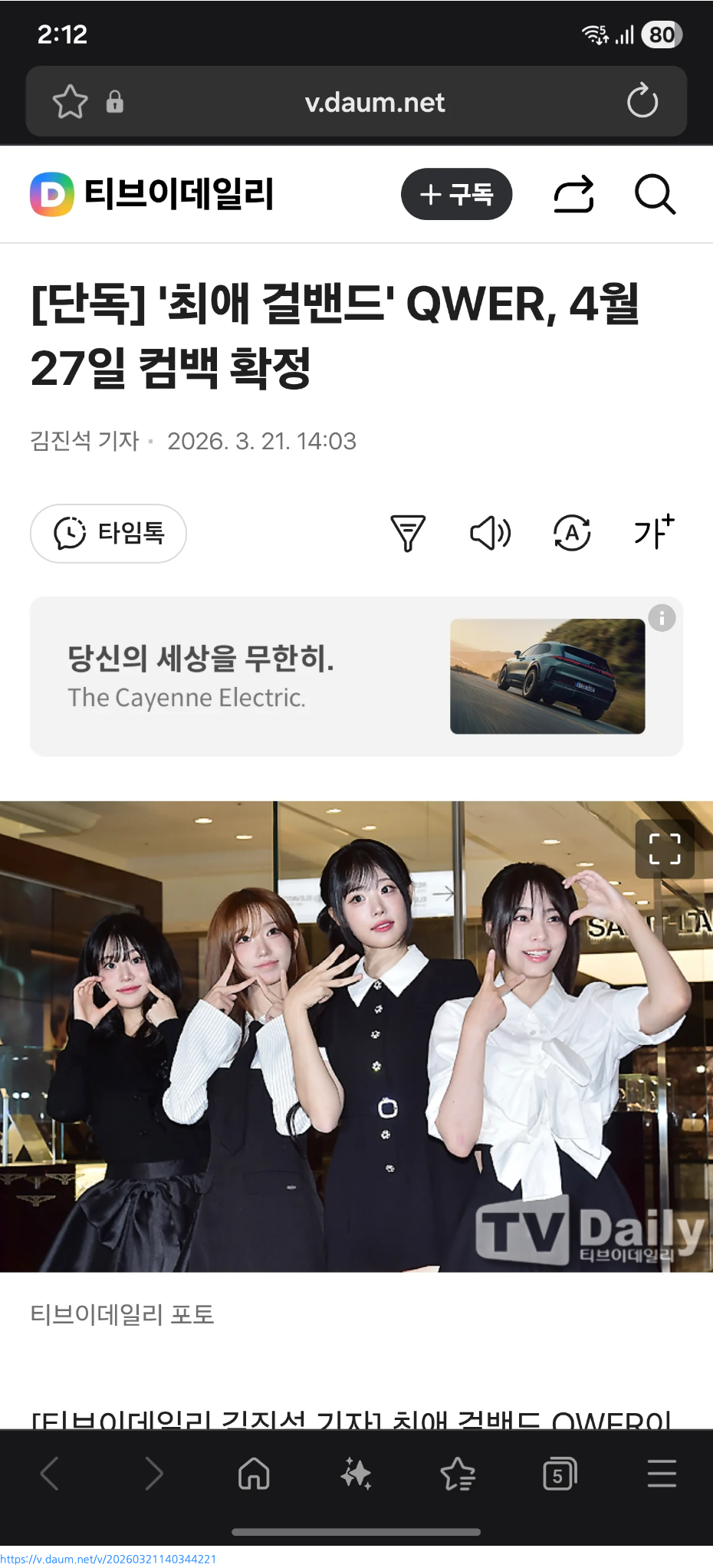
Task: Tap the v.daum.net address bar
Action: pos(374,102)
